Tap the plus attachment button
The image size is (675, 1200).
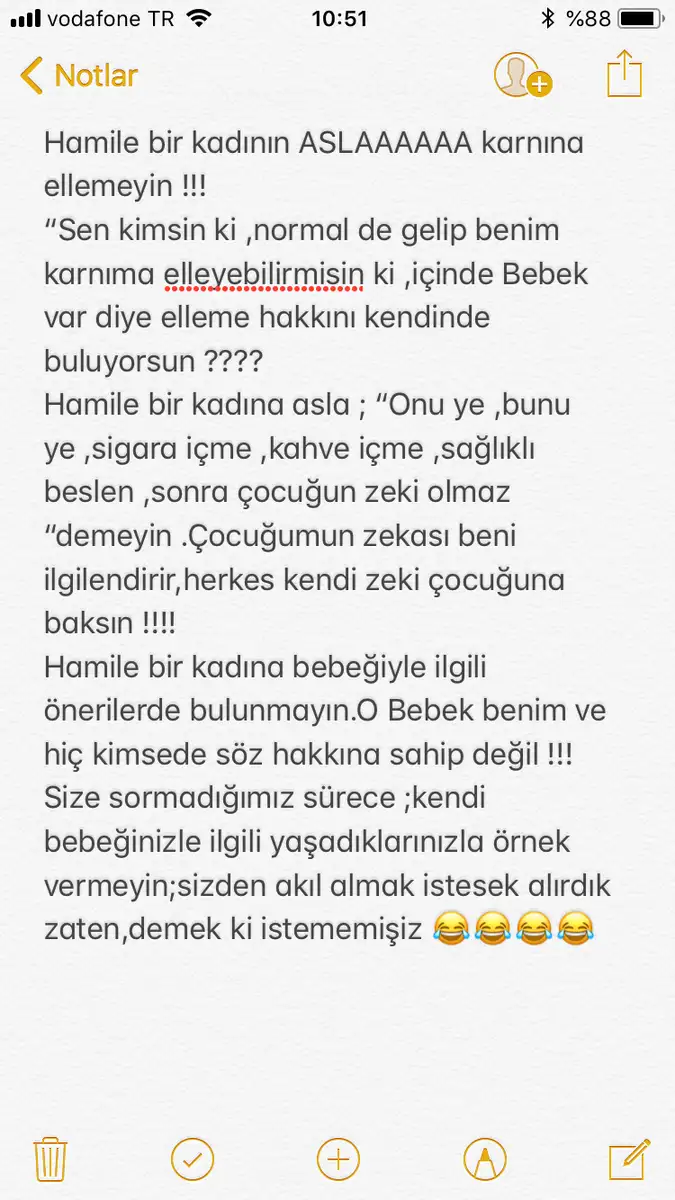338,1159
